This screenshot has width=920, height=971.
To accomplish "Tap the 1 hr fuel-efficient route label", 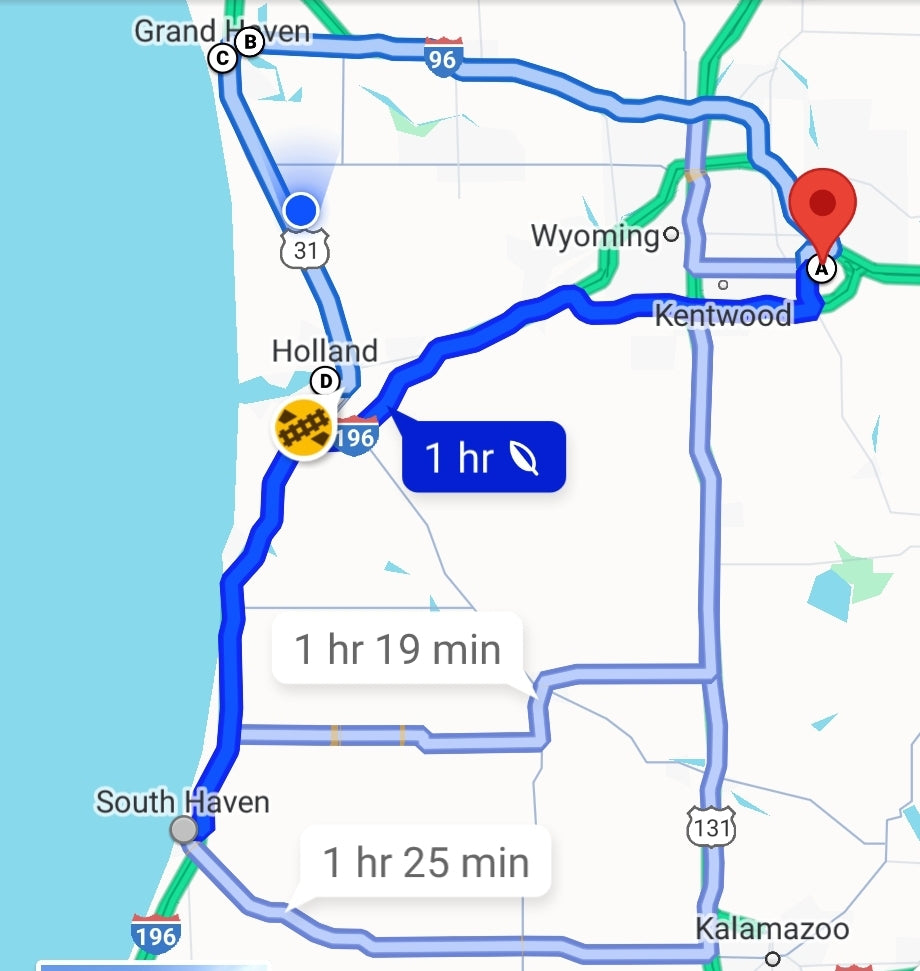I will pos(484,458).
